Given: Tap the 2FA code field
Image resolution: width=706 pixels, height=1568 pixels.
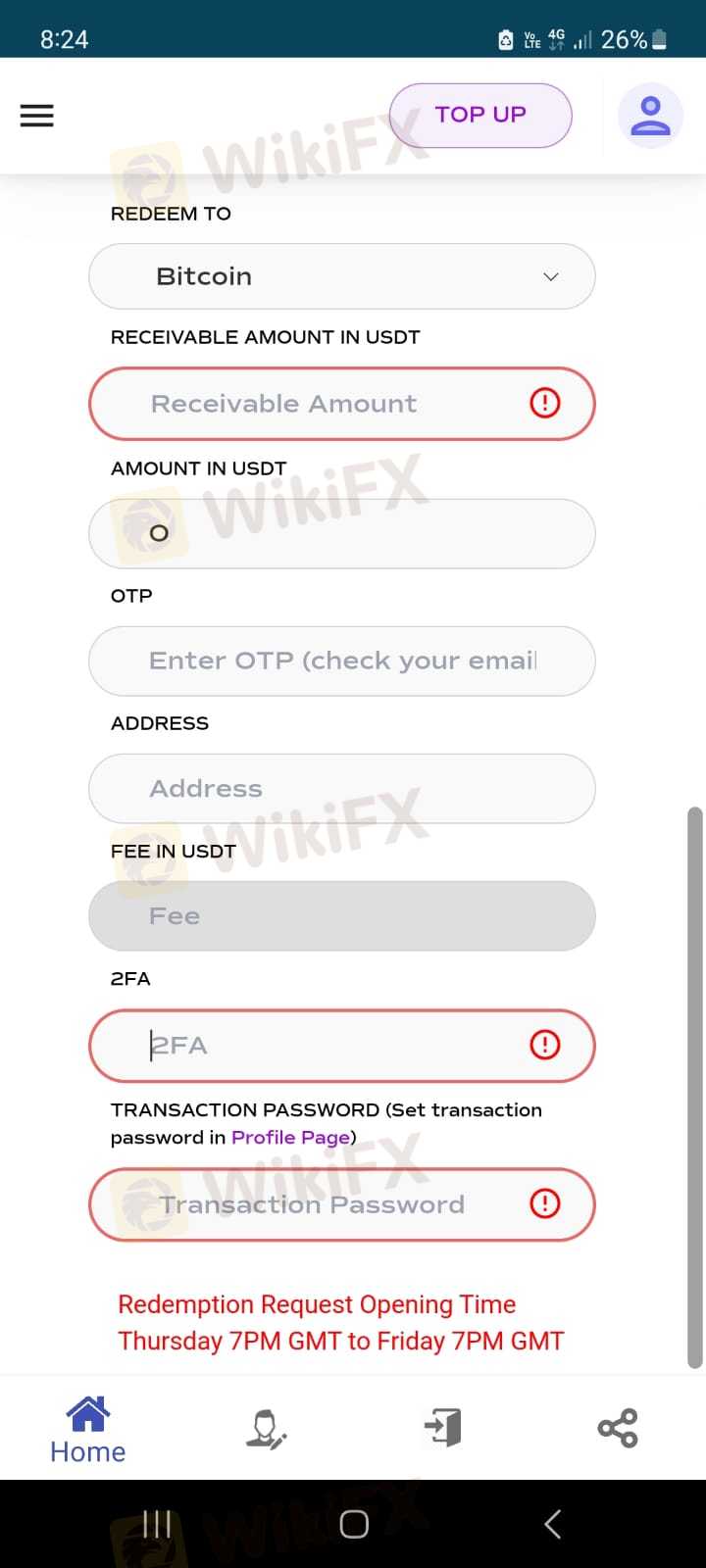Looking at the screenshot, I should (342, 1046).
